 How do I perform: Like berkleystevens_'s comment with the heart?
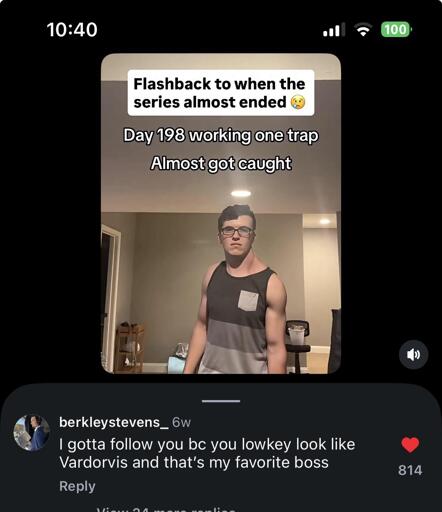[410, 445]
